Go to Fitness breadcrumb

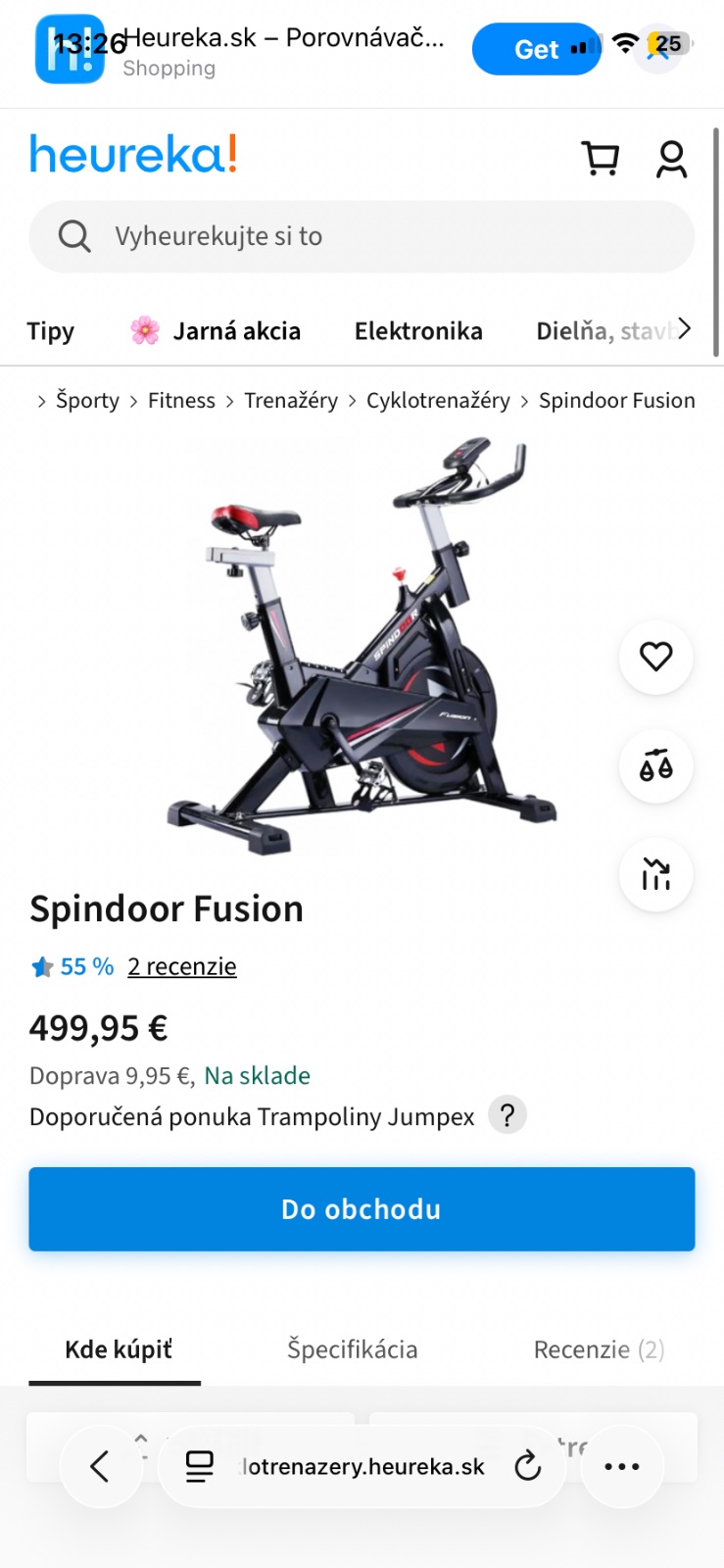click(x=181, y=401)
